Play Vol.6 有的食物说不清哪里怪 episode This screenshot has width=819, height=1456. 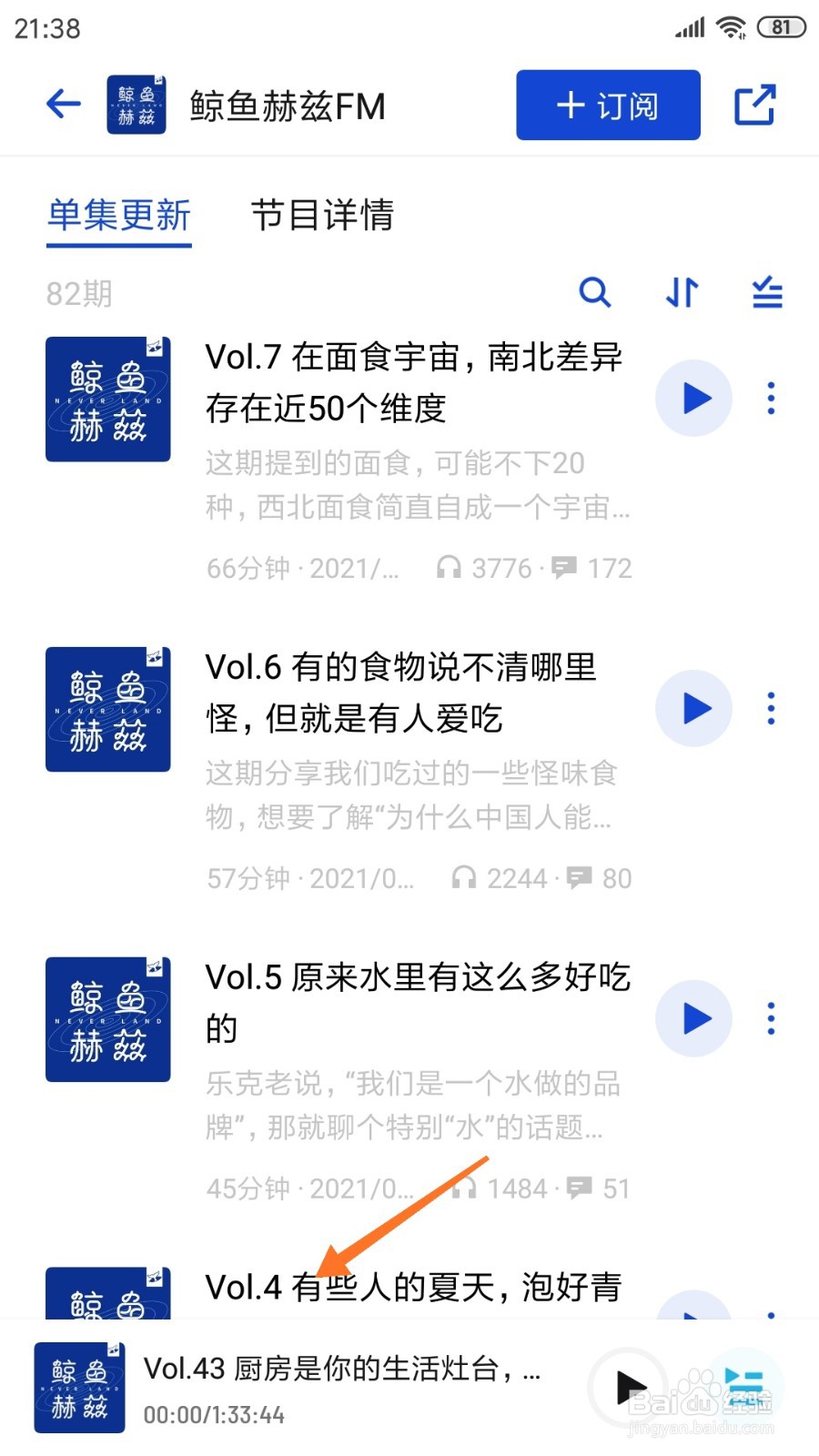(693, 708)
